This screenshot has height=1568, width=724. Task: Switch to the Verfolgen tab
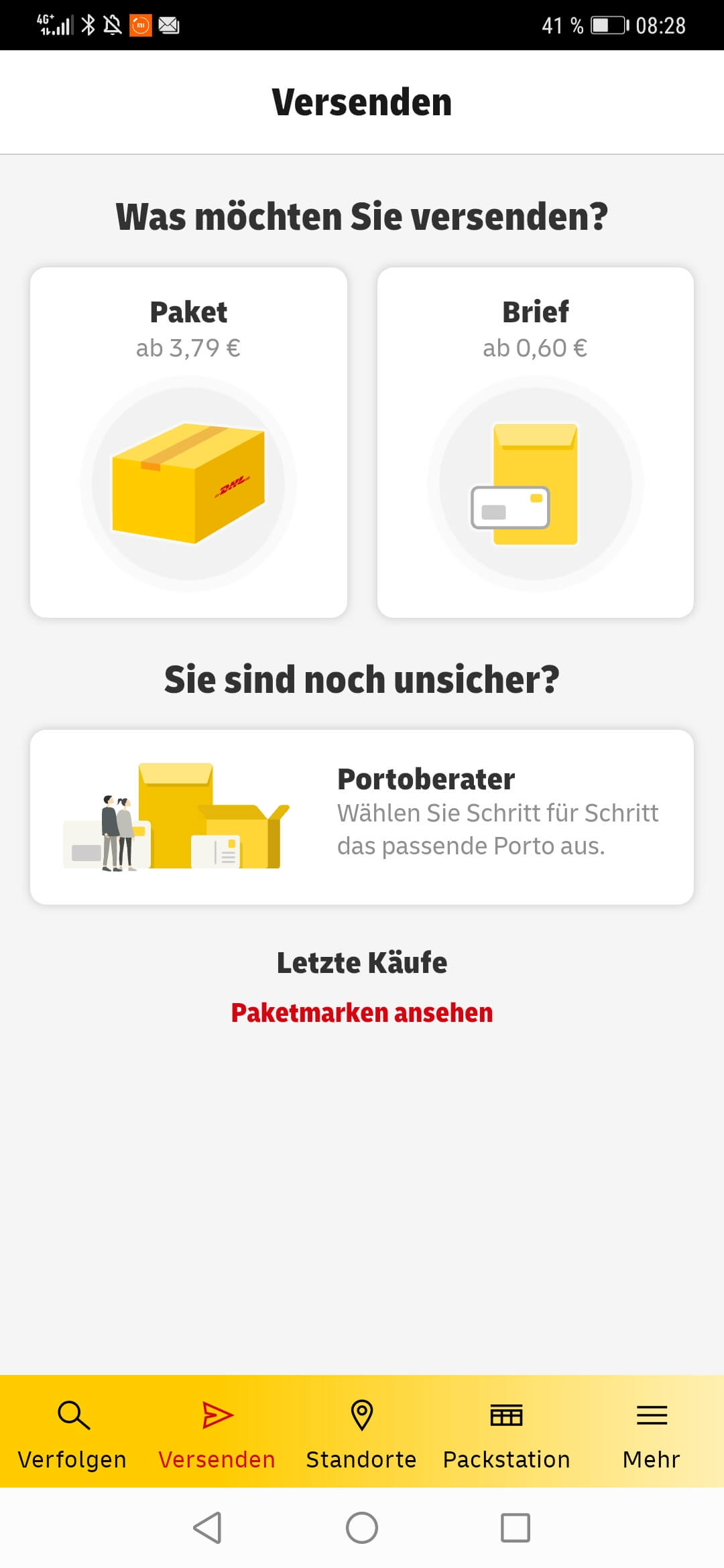(x=72, y=1433)
